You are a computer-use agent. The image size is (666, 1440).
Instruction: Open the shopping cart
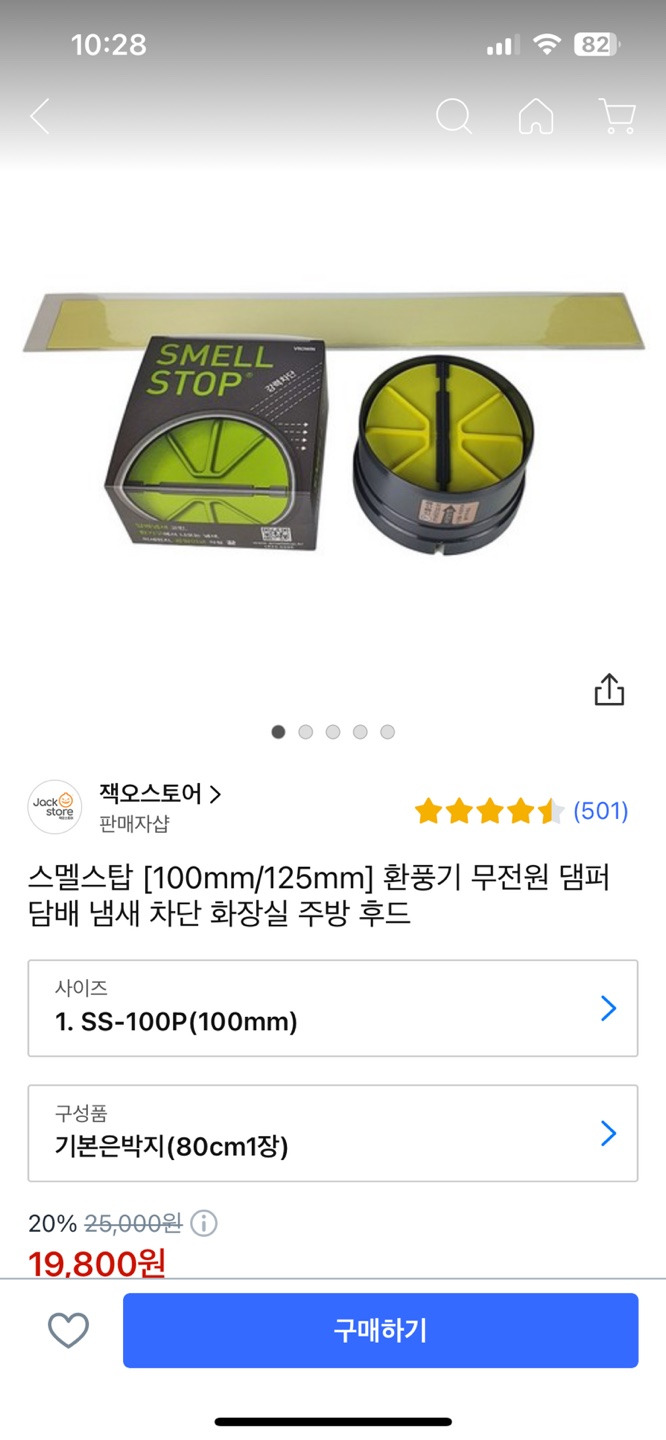[617, 117]
